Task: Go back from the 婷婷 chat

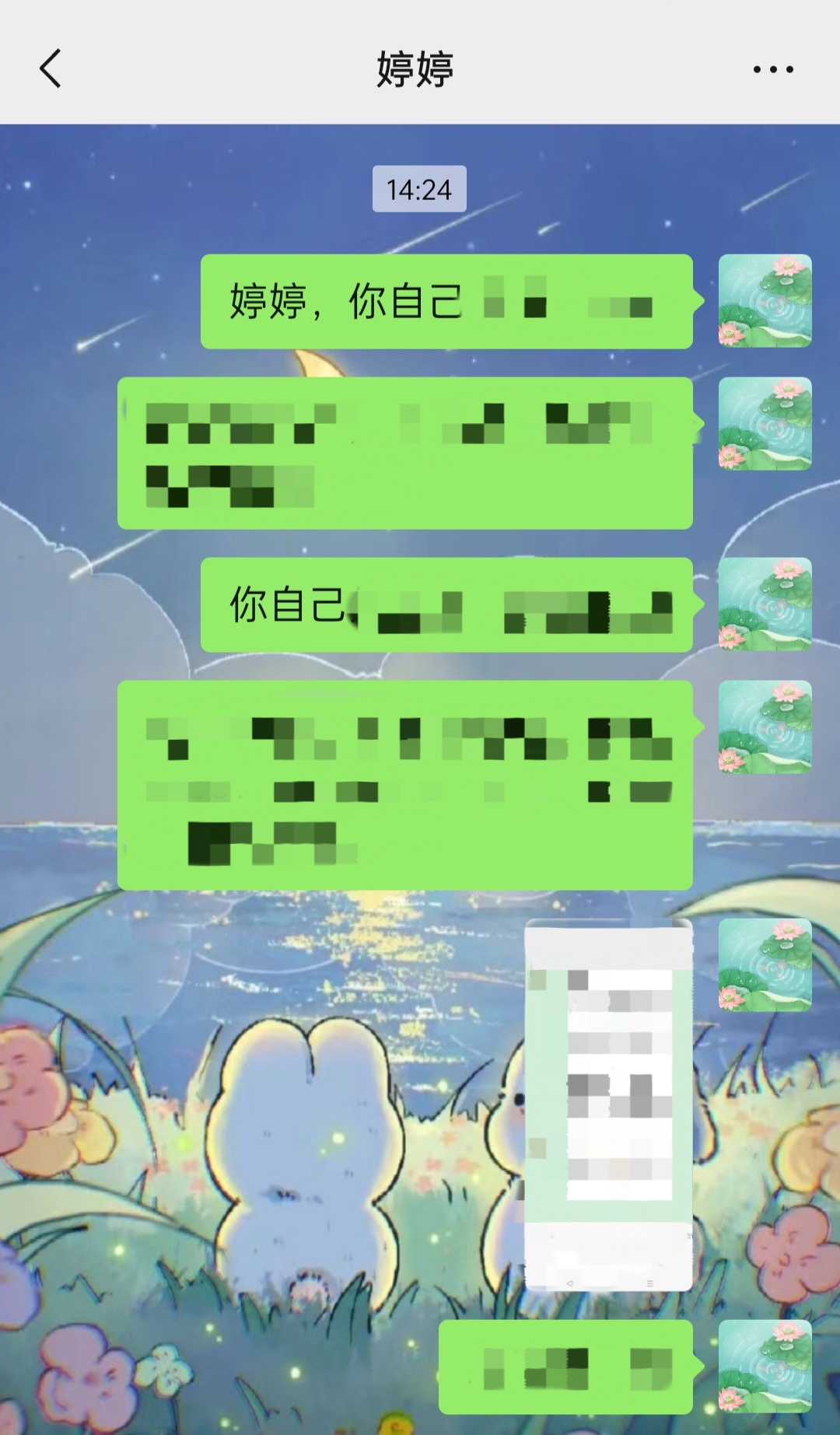Action: pyautogui.click(x=51, y=68)
